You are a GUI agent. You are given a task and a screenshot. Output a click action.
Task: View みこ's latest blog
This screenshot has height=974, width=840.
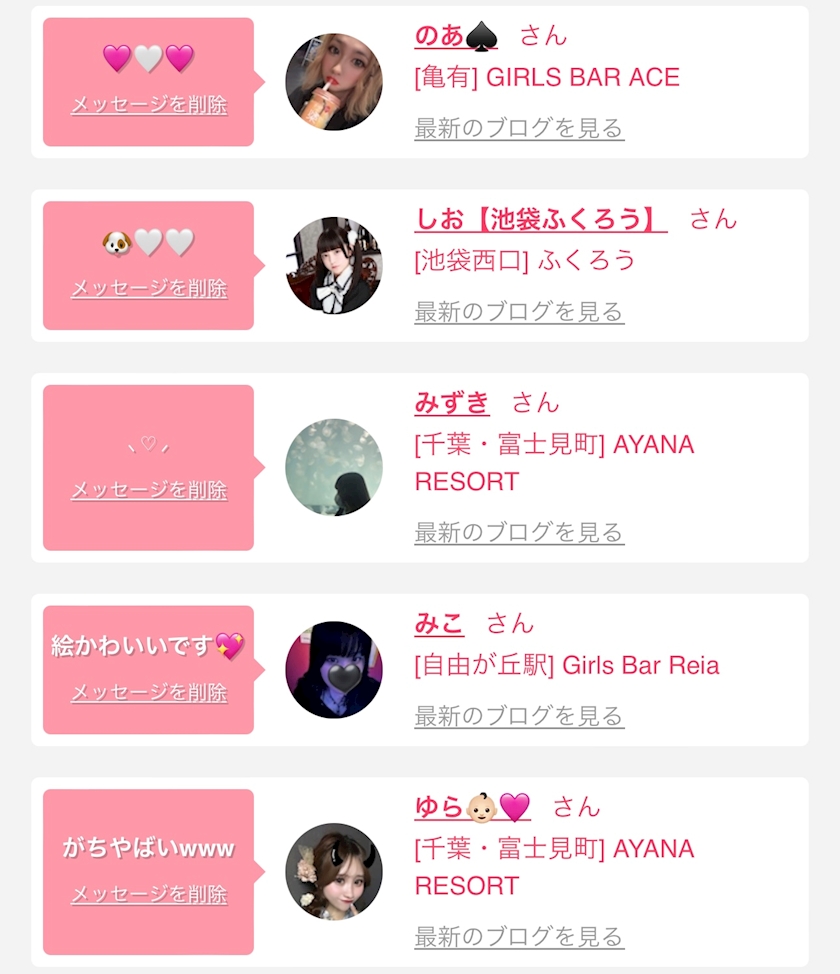point(519,717)
